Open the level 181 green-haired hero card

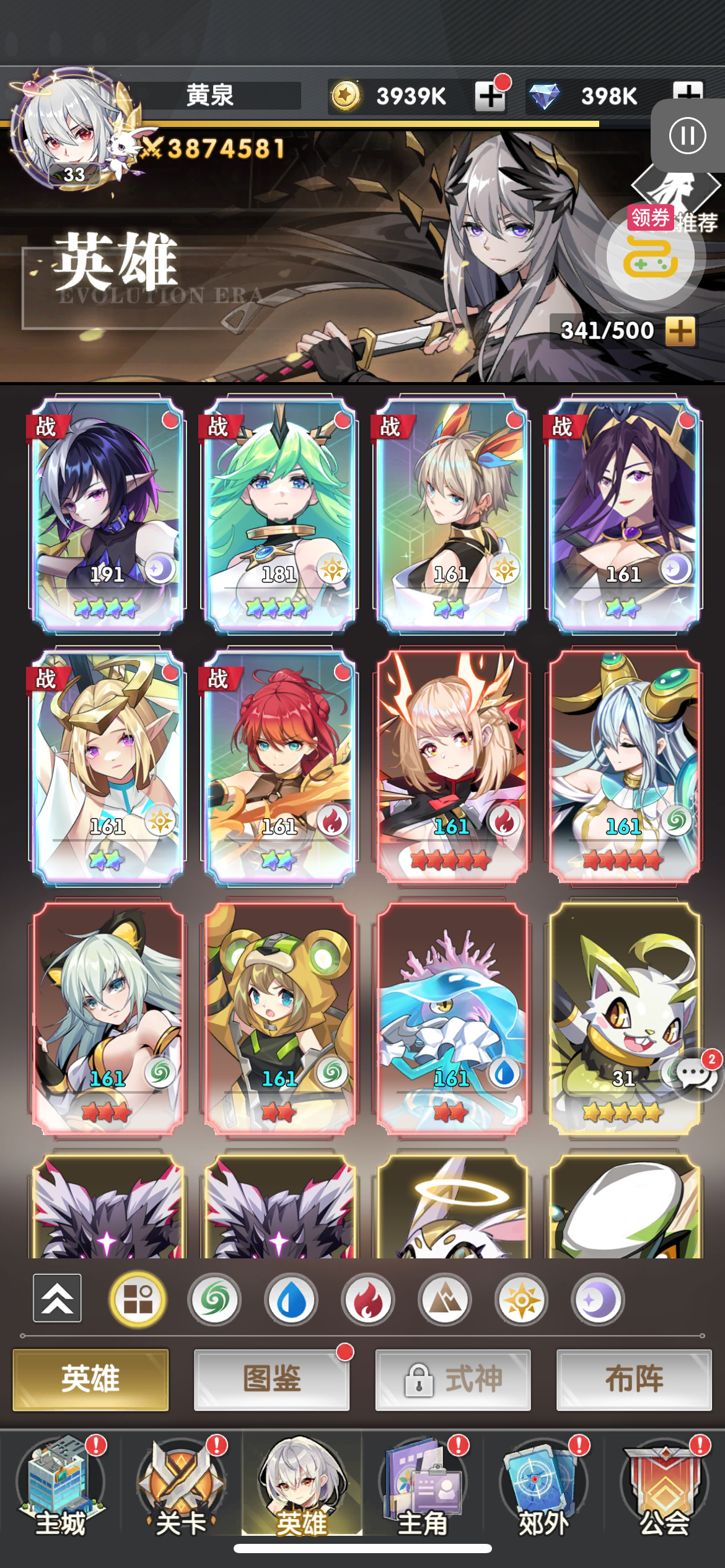click(x=280, y=515)
